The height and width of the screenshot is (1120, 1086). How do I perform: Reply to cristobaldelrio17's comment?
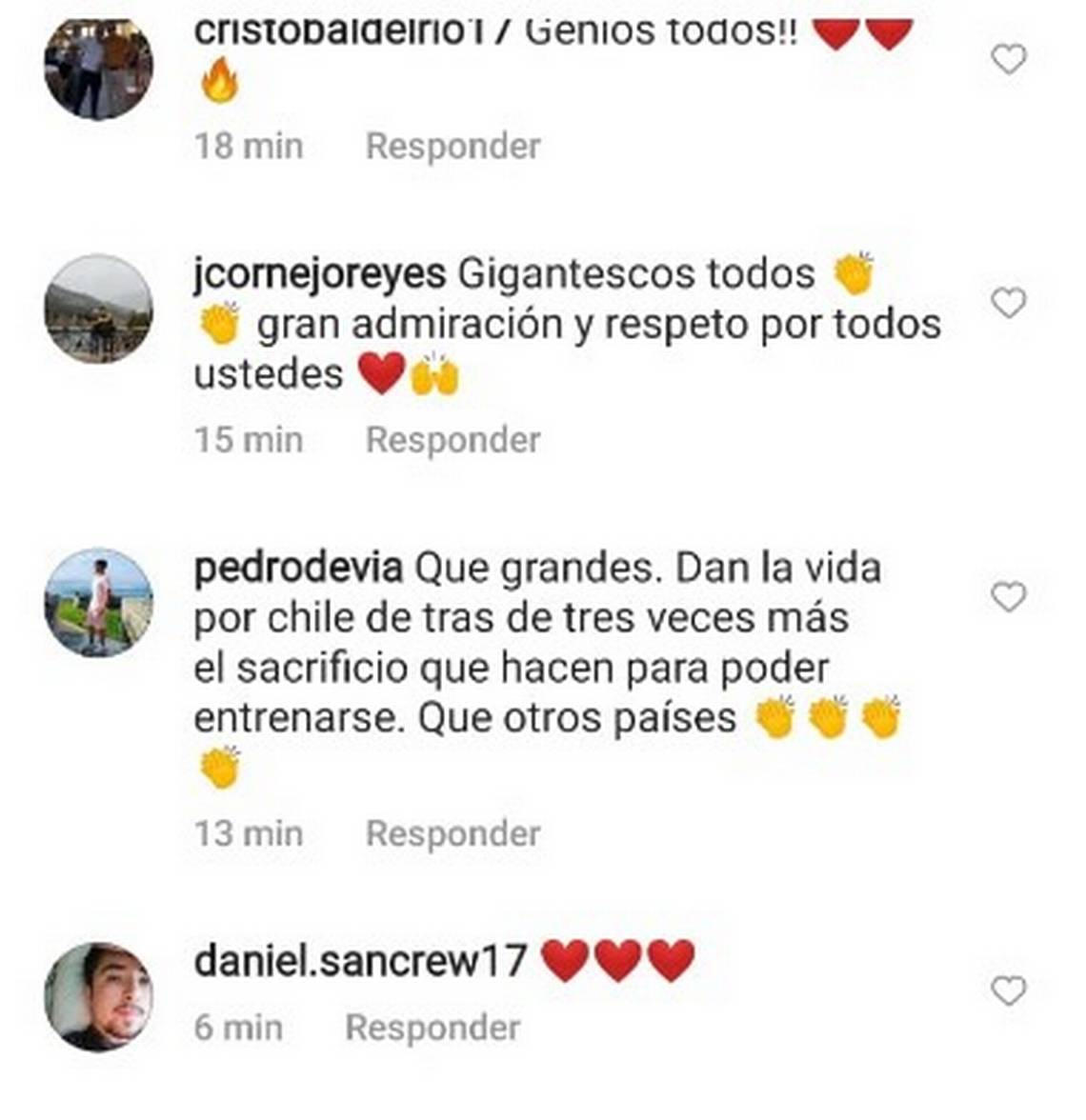tap(452, 147)
